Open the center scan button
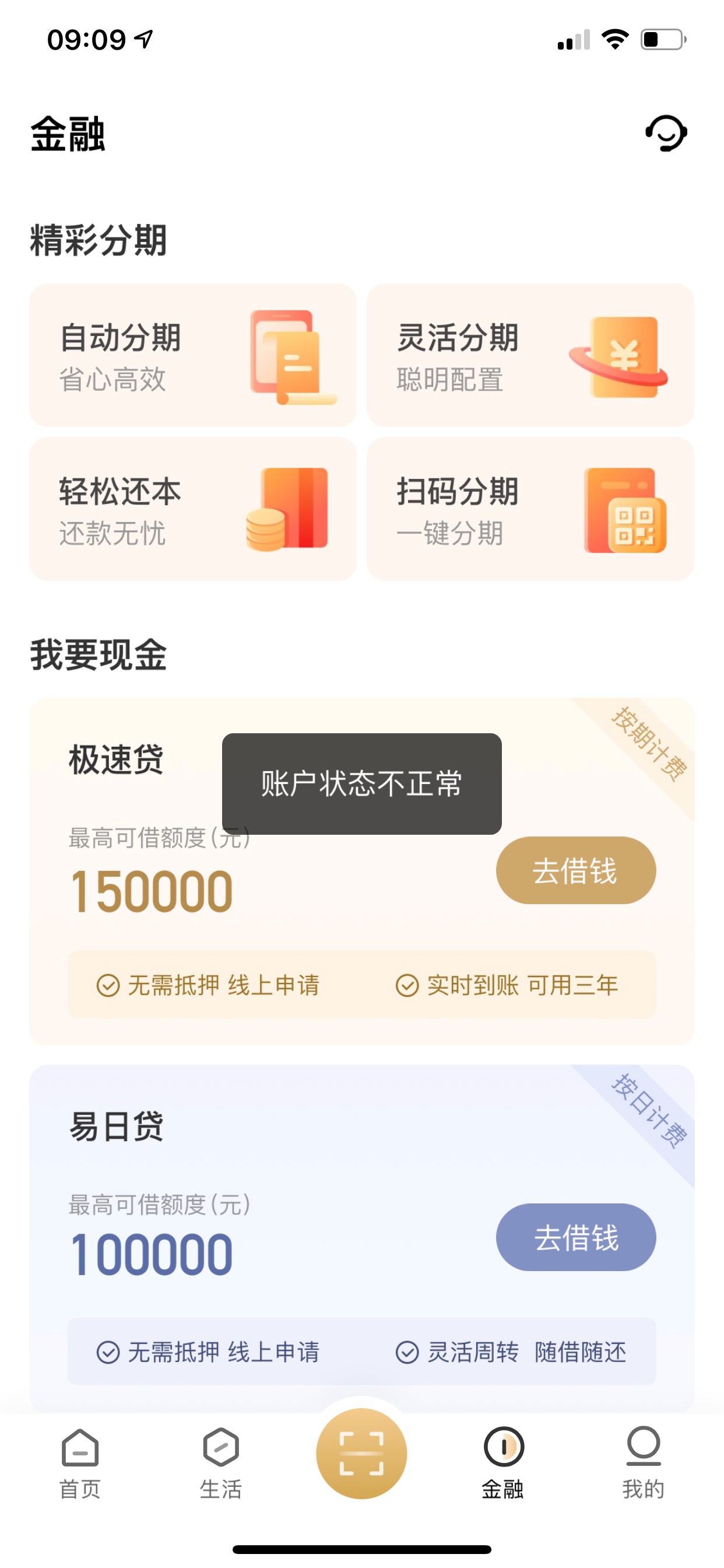Viewport: 724px width, 1568px height. pos(361,1454)
